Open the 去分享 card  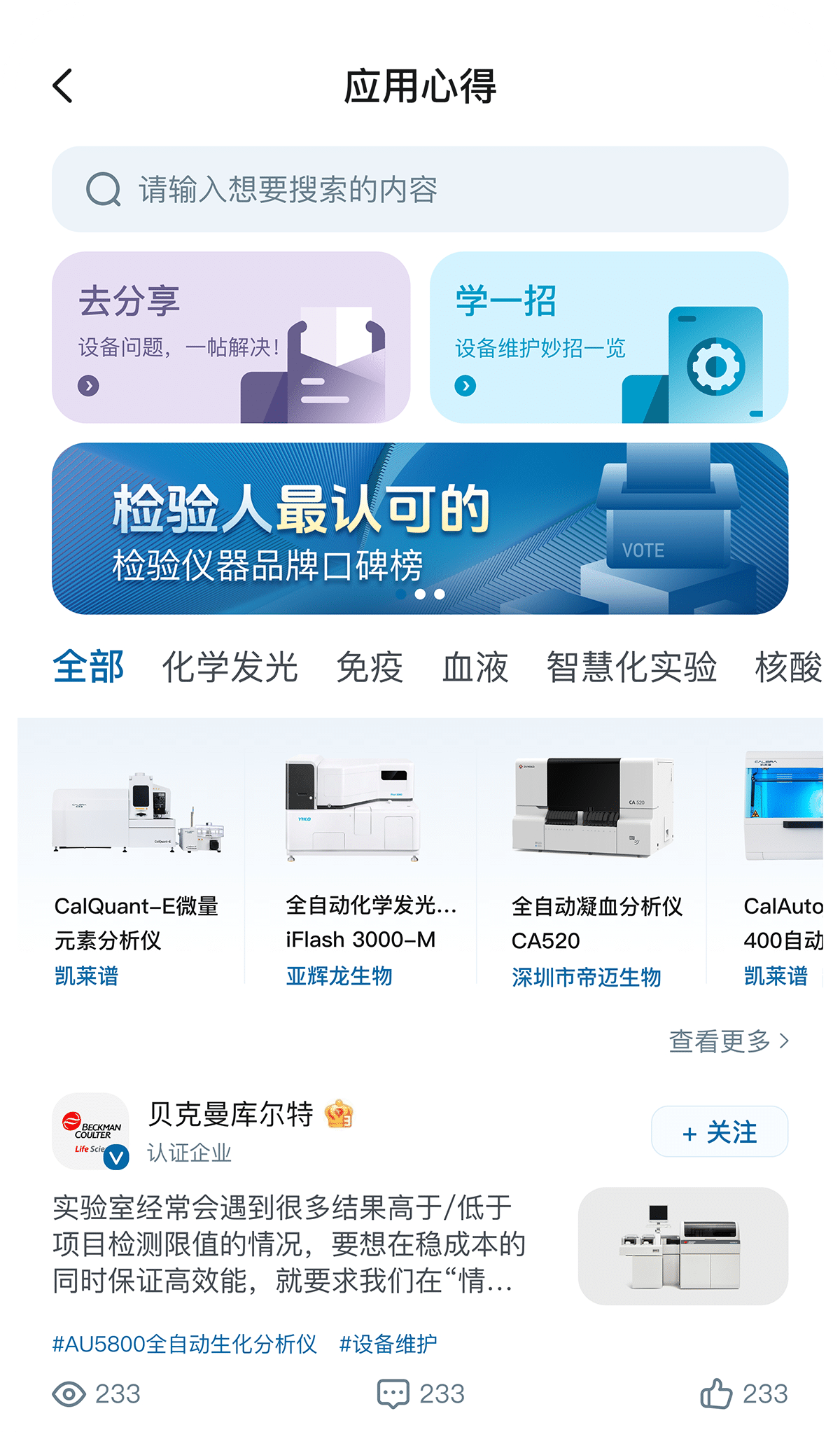point(231,338)
